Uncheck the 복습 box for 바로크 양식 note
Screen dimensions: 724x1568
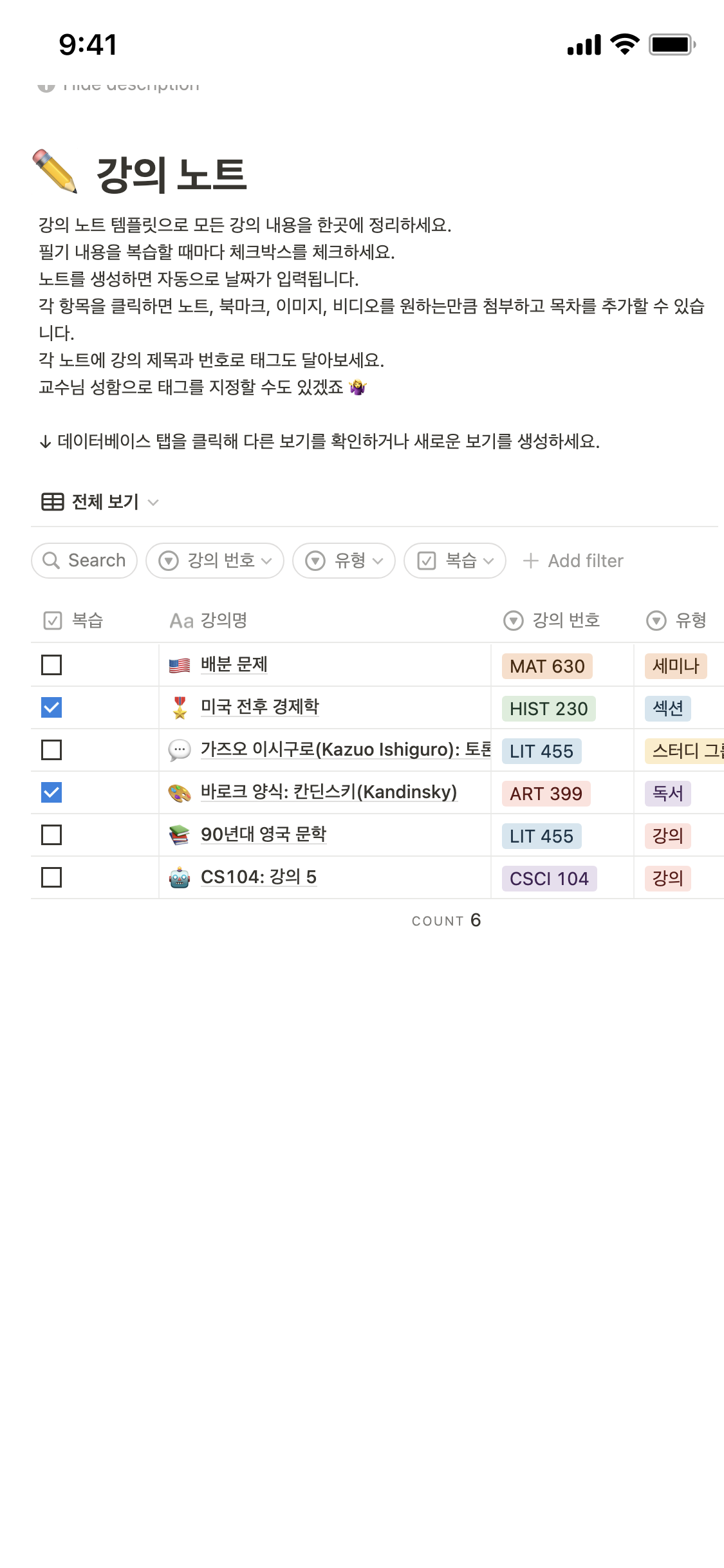pyautogui.click(x=51, y=792)
